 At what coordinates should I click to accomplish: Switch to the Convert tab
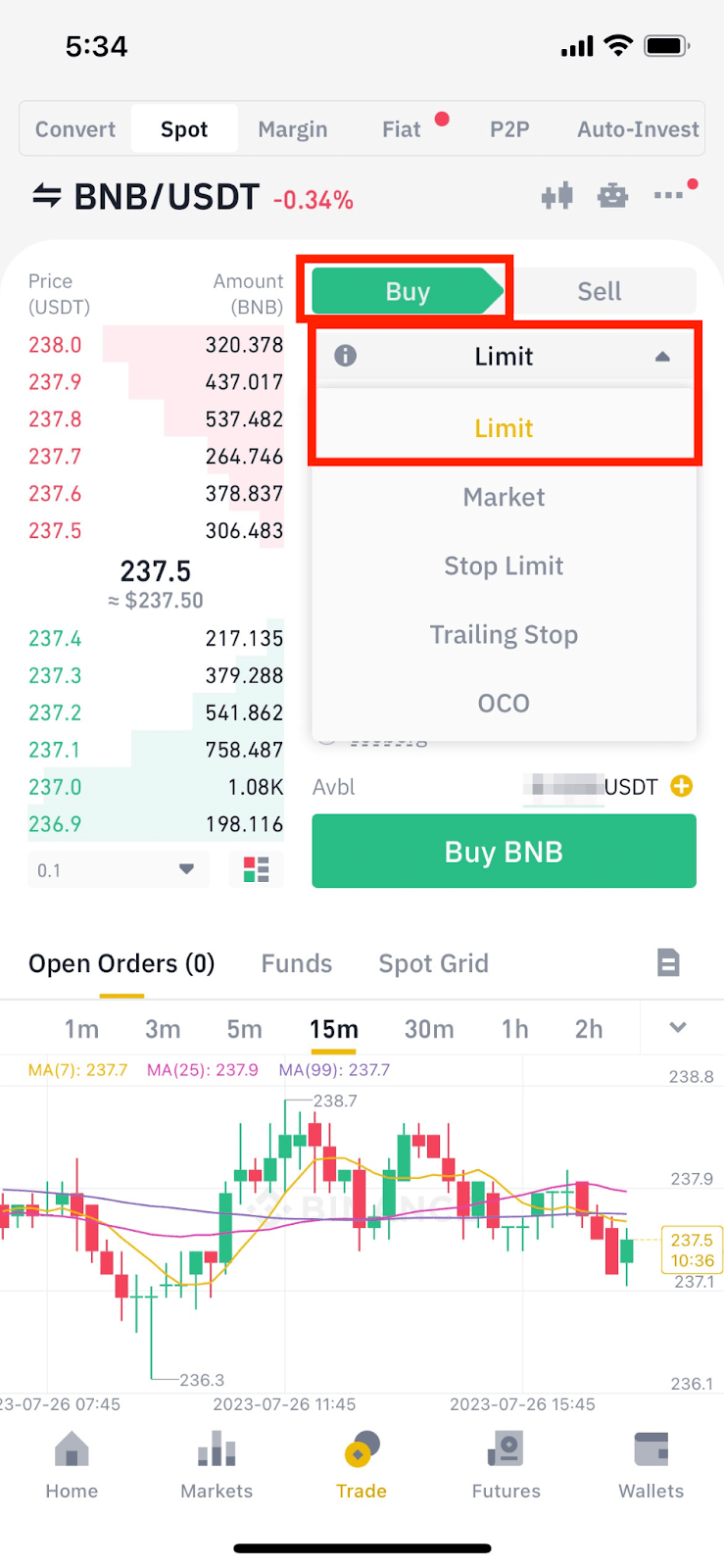pos(75,129)
